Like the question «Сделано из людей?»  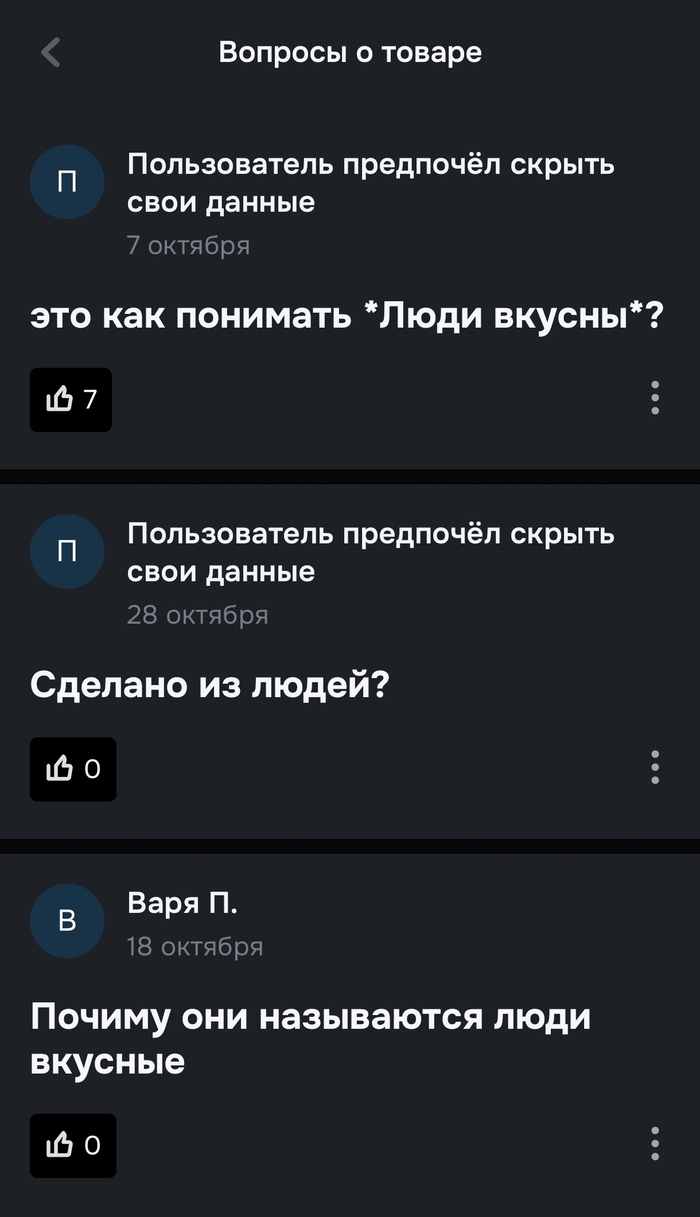73,769
